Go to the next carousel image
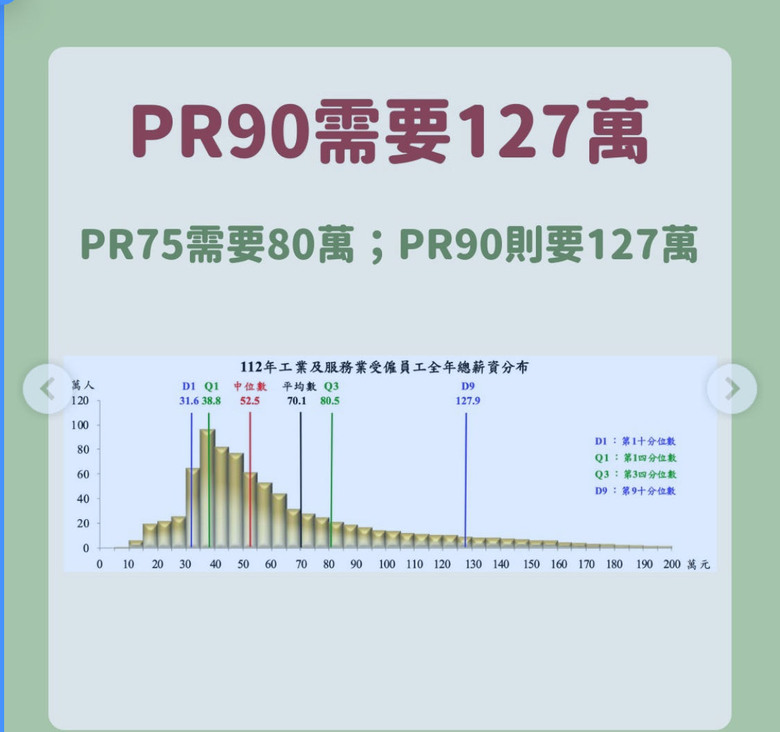Image resolution: width=780 pixels, height=732 pixels. pos(732,389)
